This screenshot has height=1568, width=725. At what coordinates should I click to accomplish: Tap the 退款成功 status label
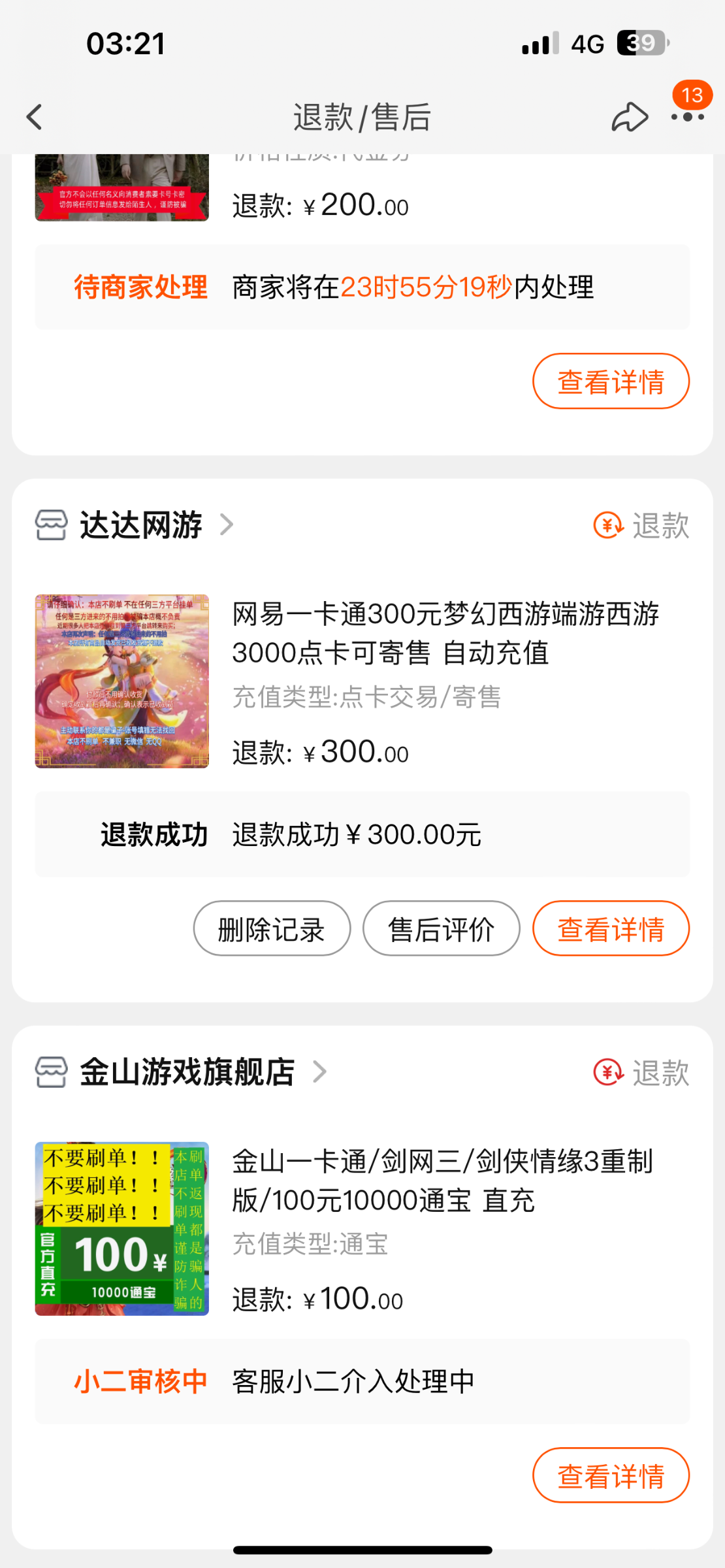click(x=153, y=834)
